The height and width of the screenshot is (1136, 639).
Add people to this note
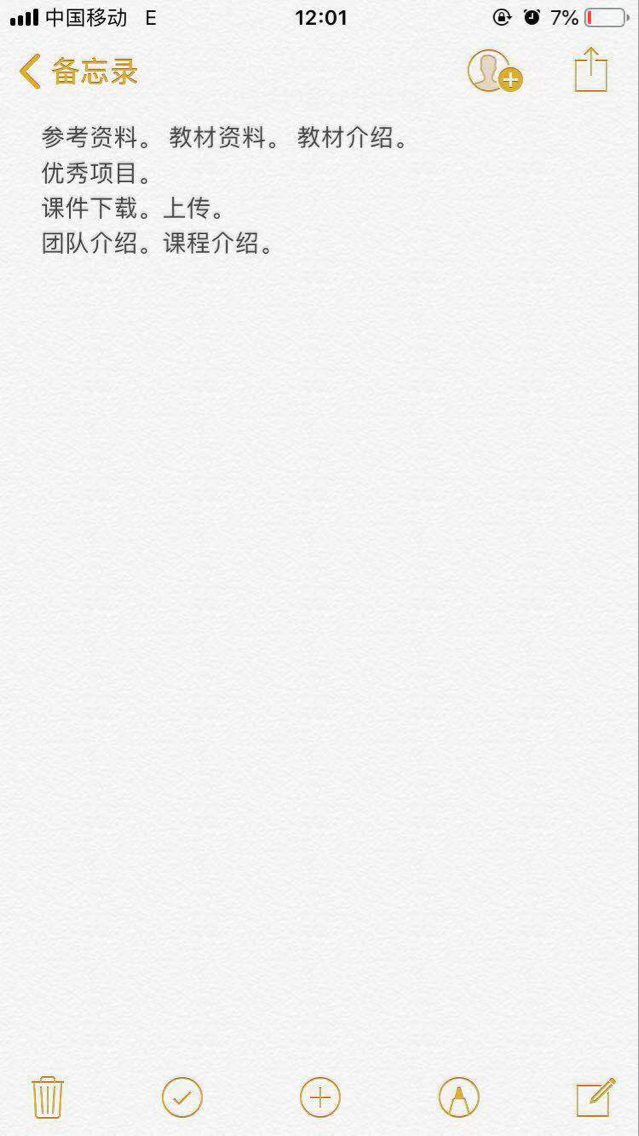coord(494,71)
